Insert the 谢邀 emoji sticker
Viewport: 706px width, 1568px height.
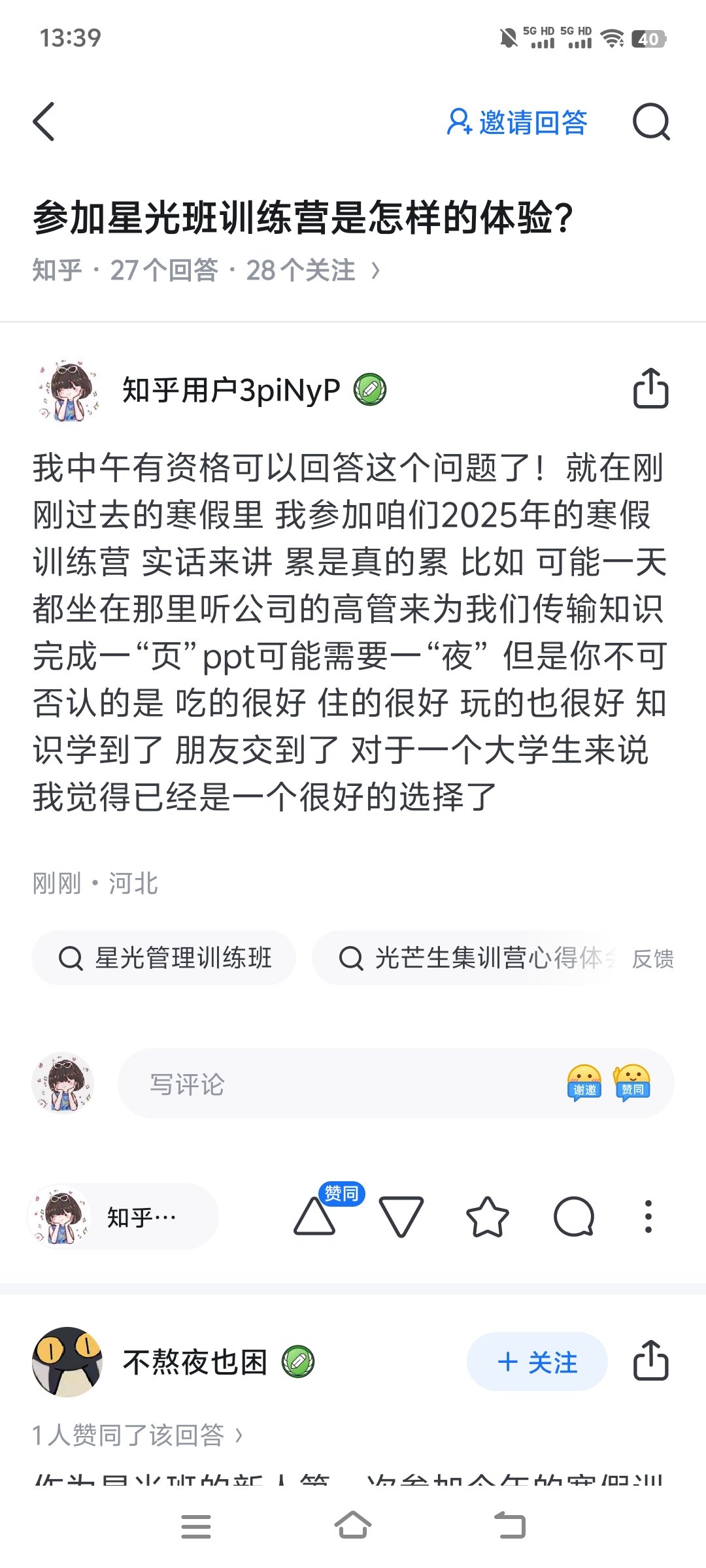tap(584, 1083)
